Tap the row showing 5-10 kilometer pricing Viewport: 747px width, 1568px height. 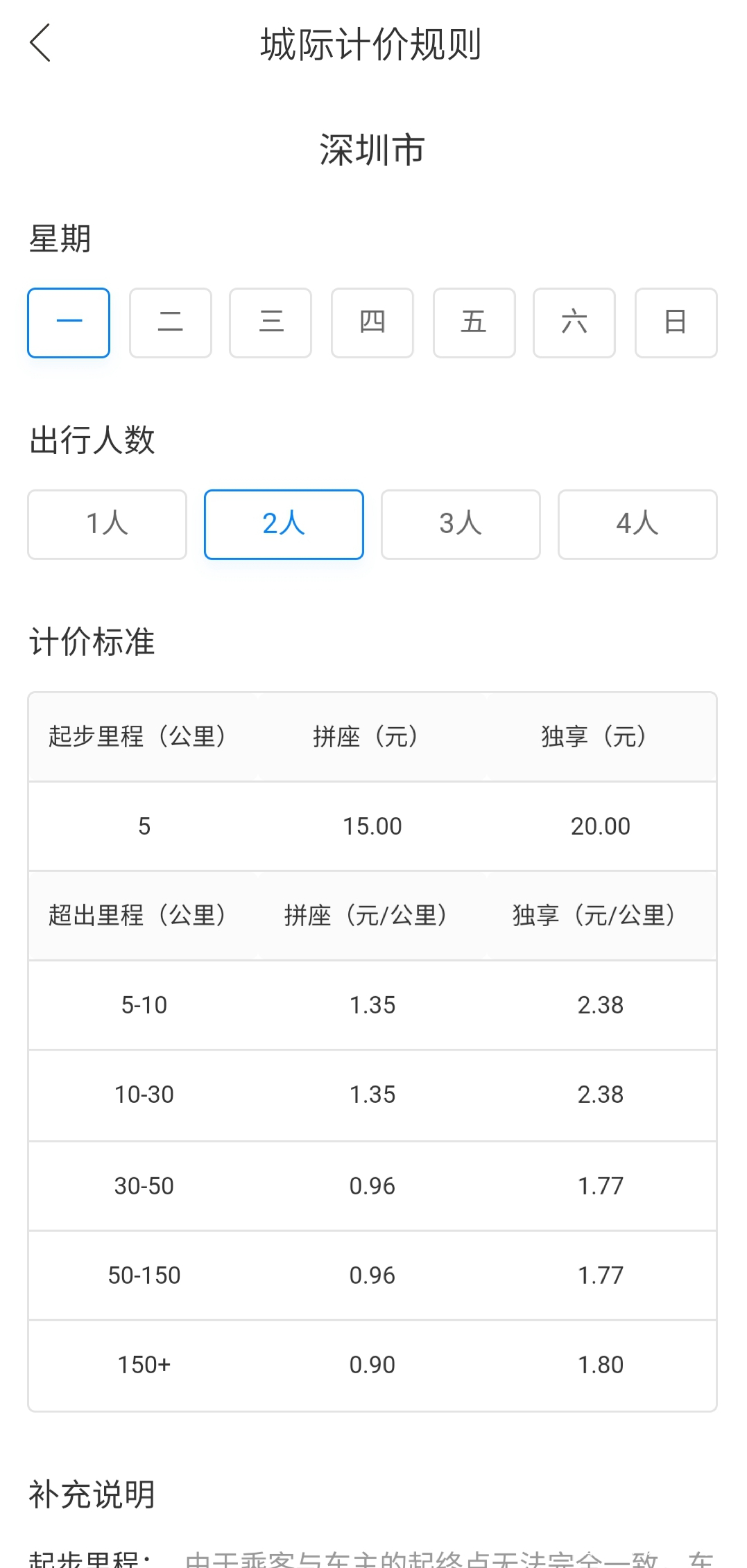pos(373,1005)
